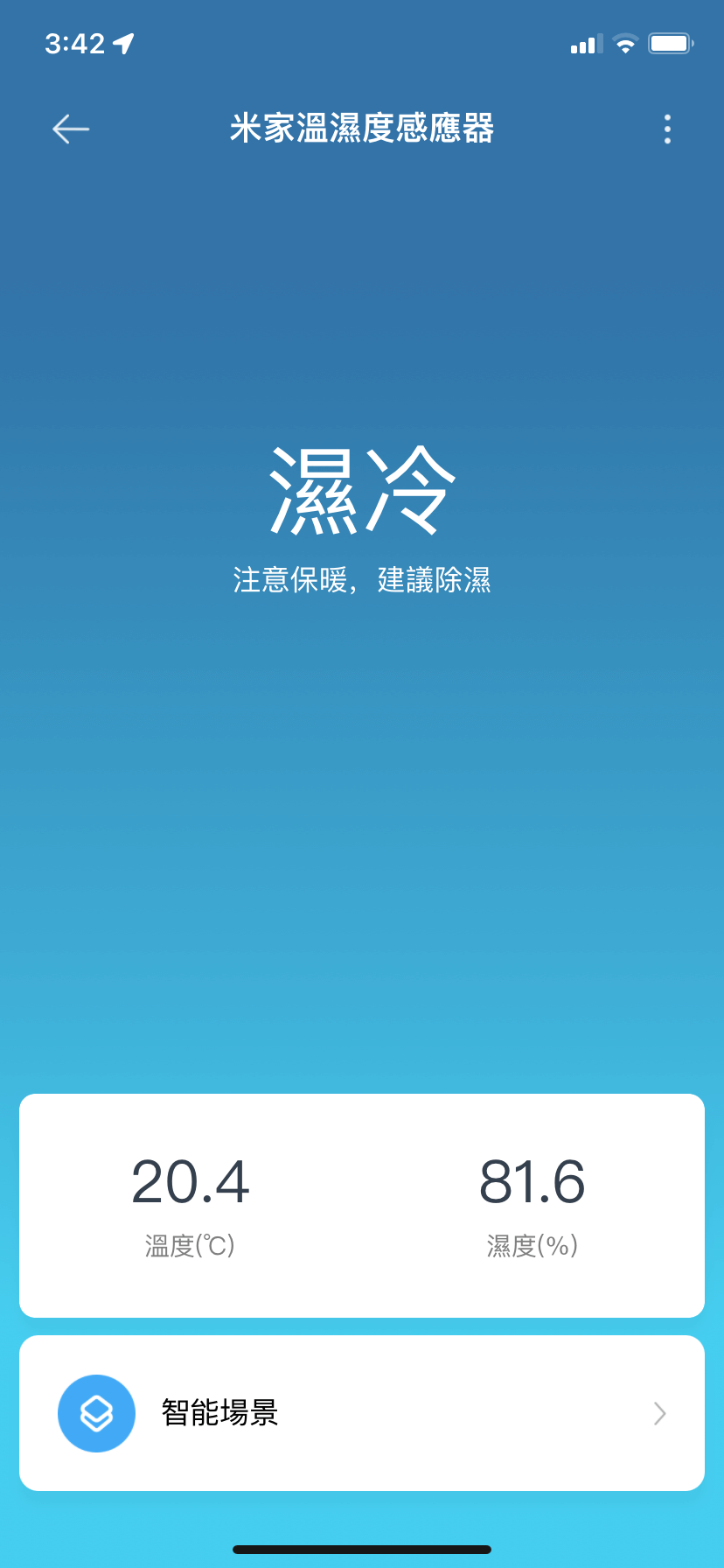Open the 智能場景 row

(362, 1413)
